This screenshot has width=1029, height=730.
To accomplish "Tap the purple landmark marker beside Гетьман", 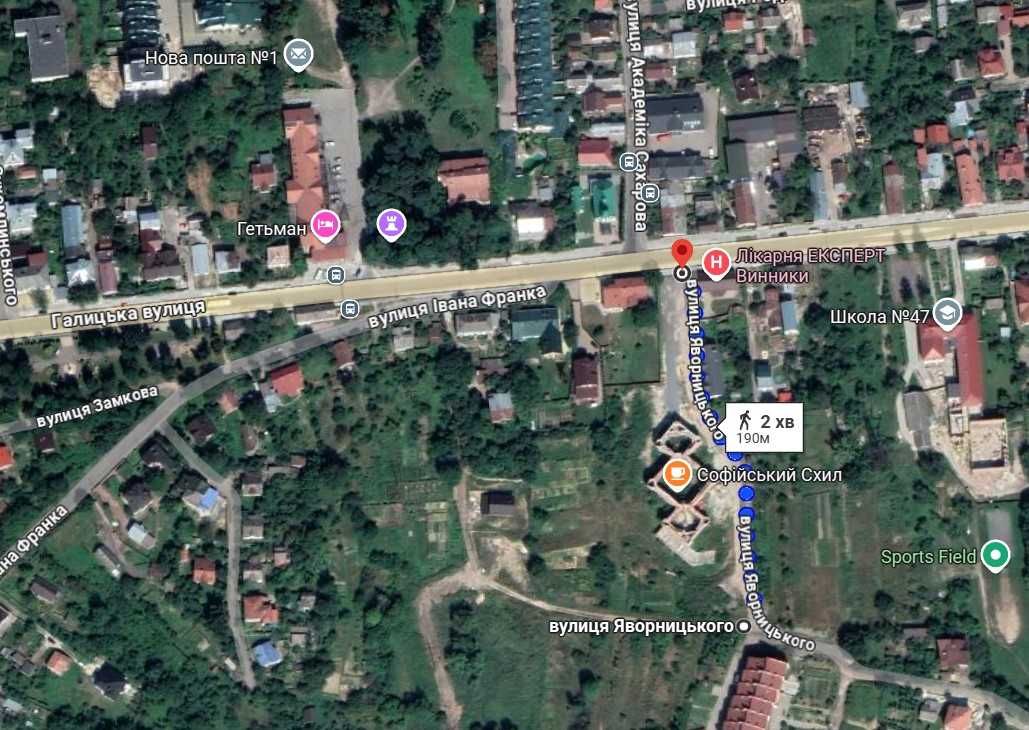I will tap(389, 223).
